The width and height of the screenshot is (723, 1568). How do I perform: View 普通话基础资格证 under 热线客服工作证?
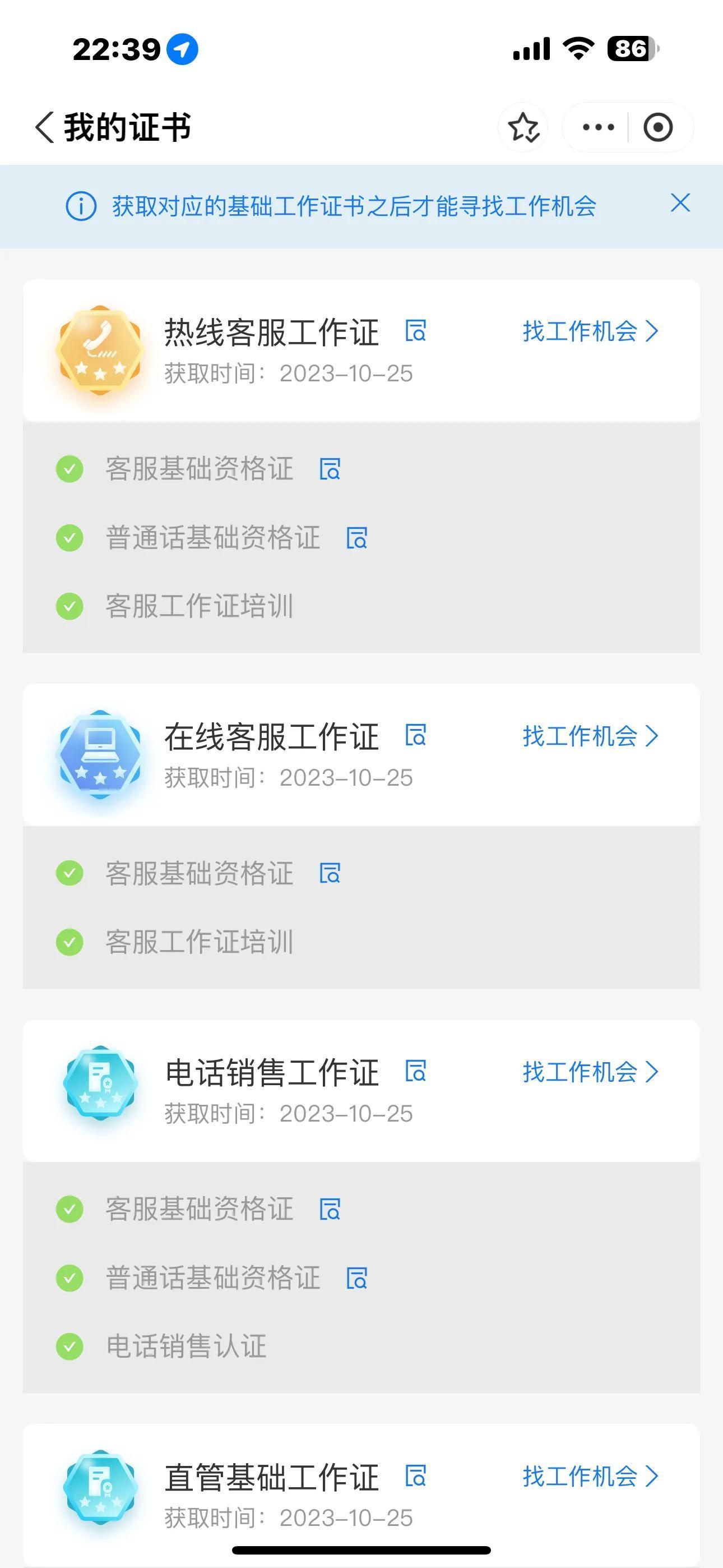356,538
